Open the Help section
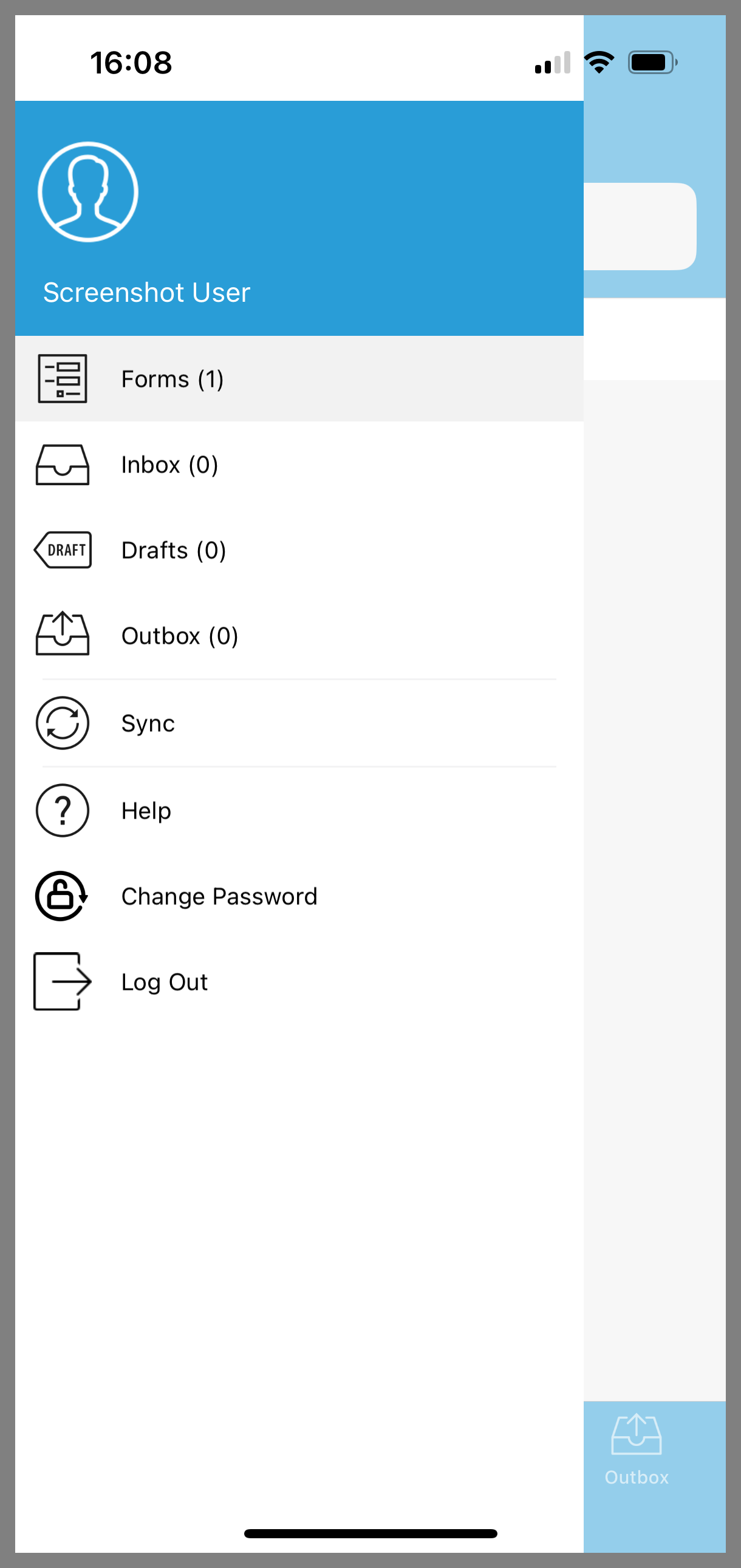 299,810
